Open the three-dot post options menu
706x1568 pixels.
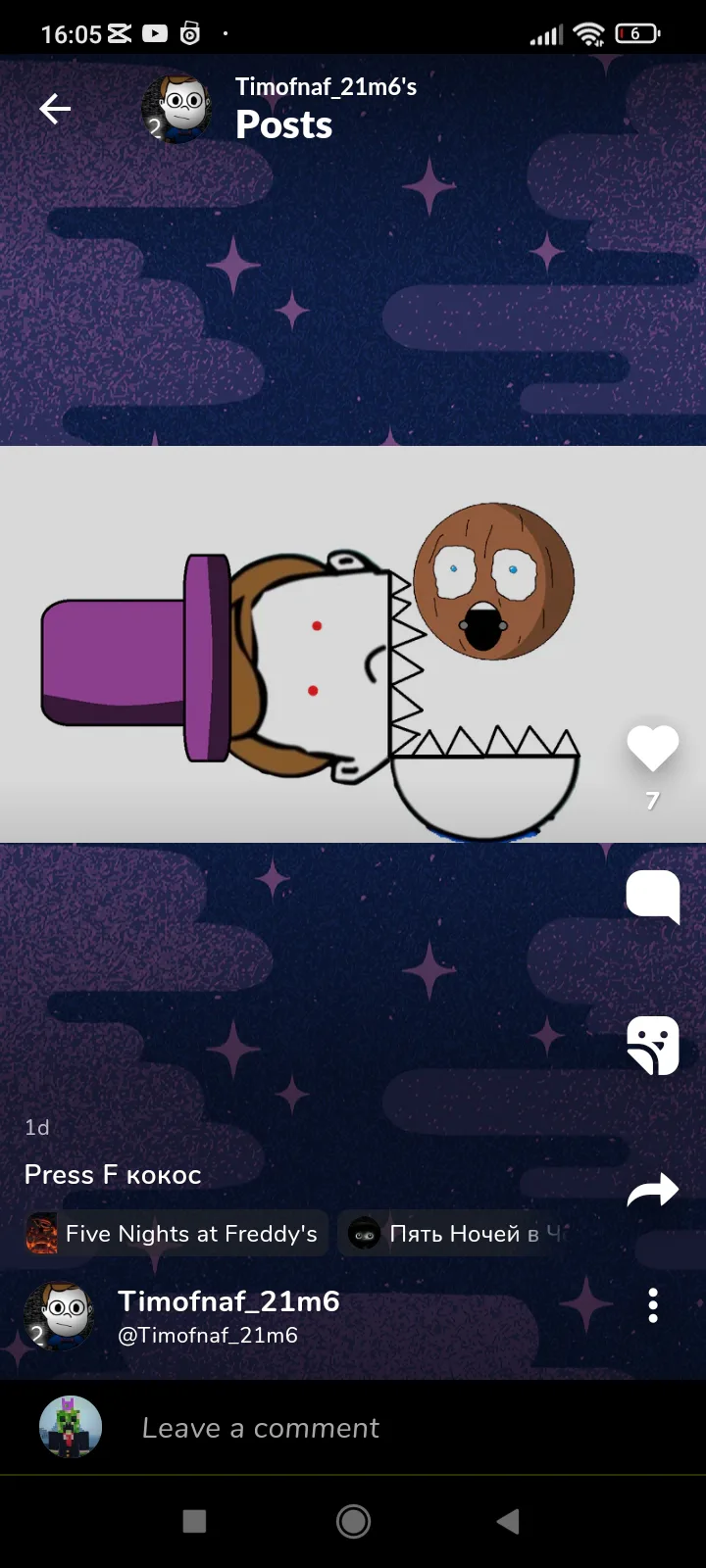pyautogui.click(x=653, y=1305)
